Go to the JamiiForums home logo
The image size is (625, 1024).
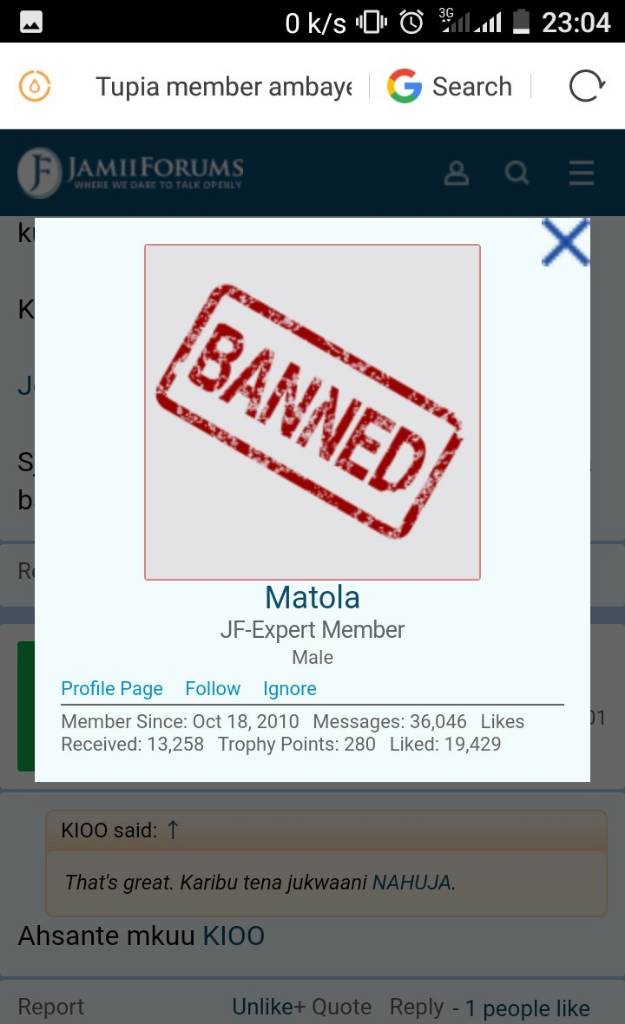coord(131,172)
